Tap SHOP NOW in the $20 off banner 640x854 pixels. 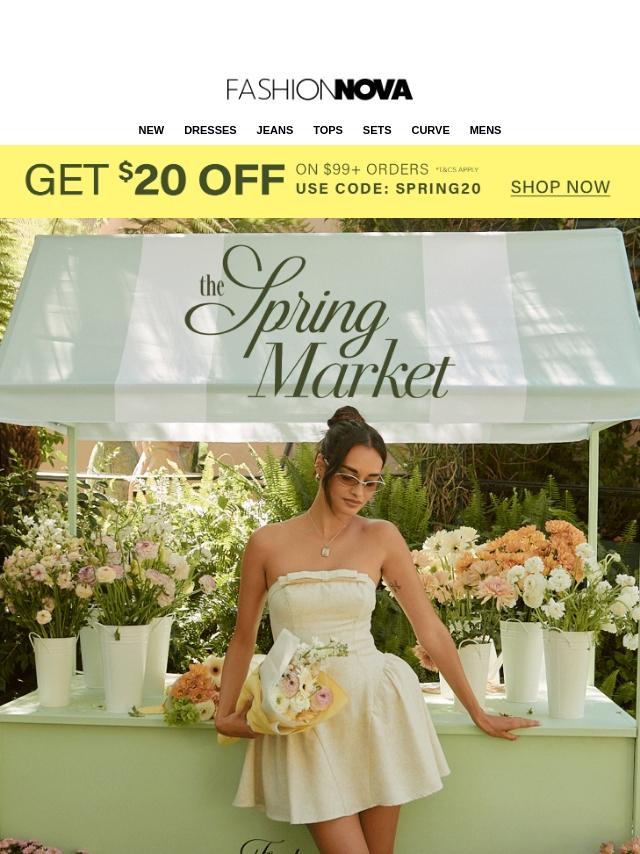[x=560, y=187]
